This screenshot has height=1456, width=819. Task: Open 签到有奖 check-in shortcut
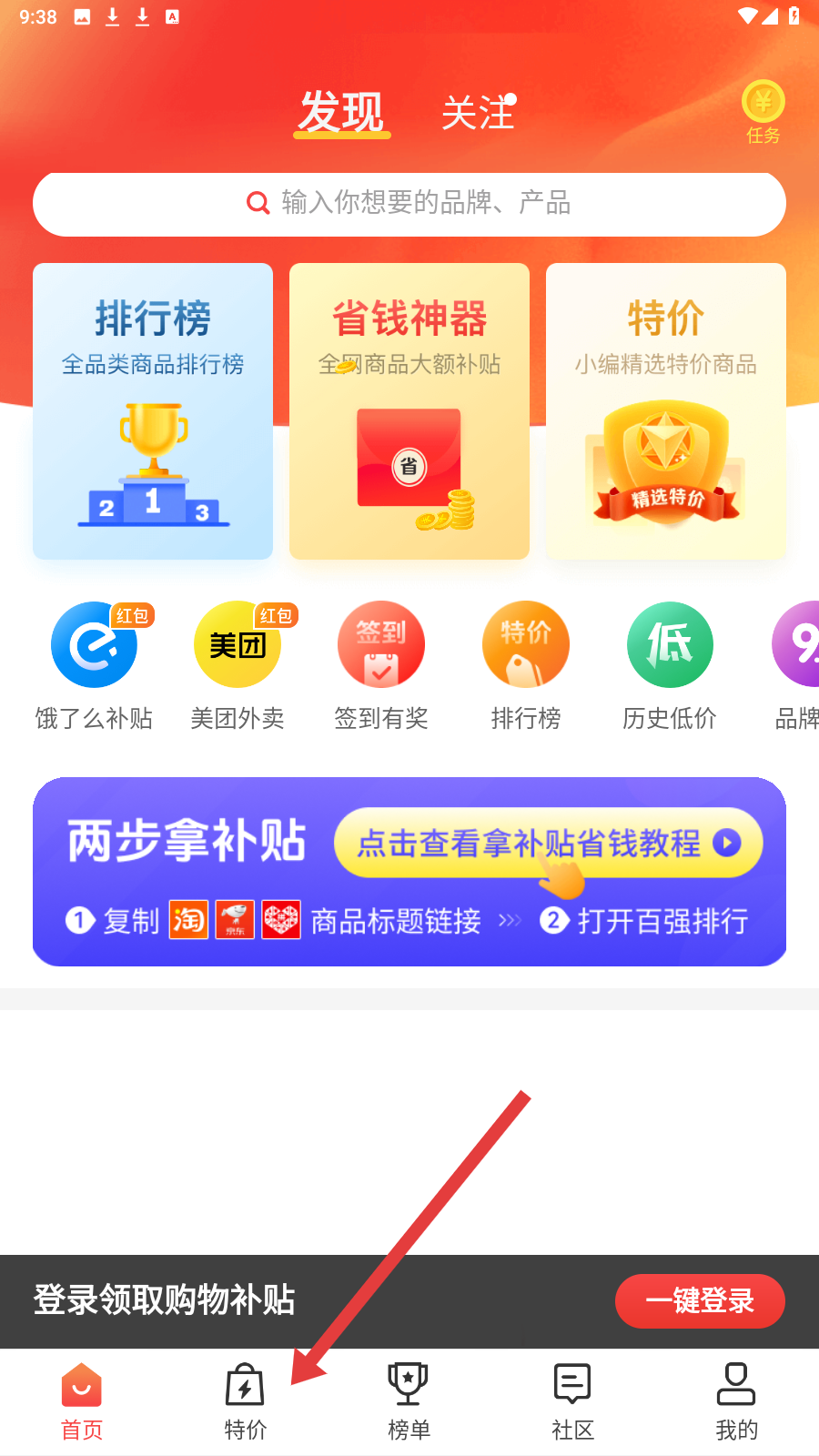point(381,666)
